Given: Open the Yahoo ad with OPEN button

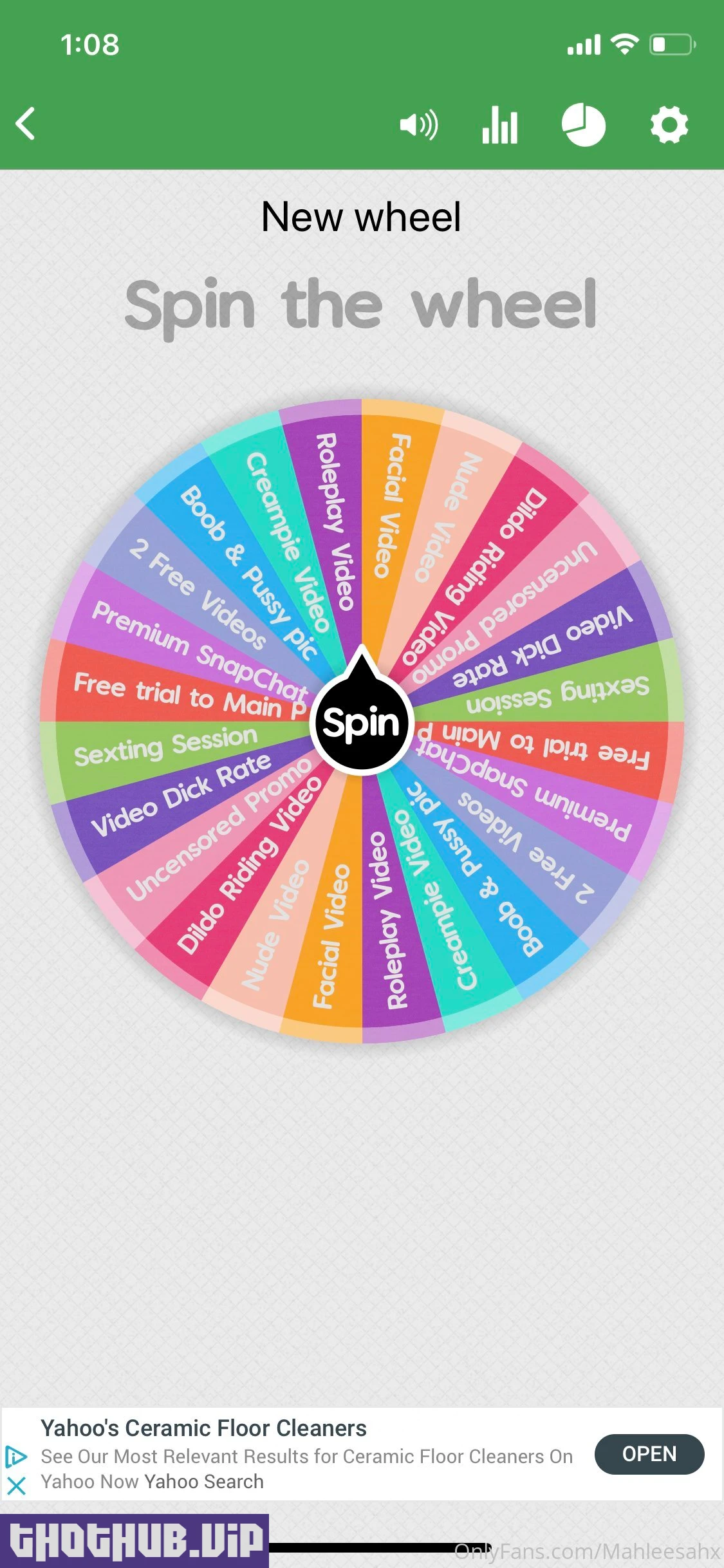Looking at the screenshot, I should (x=649, y=1454).
